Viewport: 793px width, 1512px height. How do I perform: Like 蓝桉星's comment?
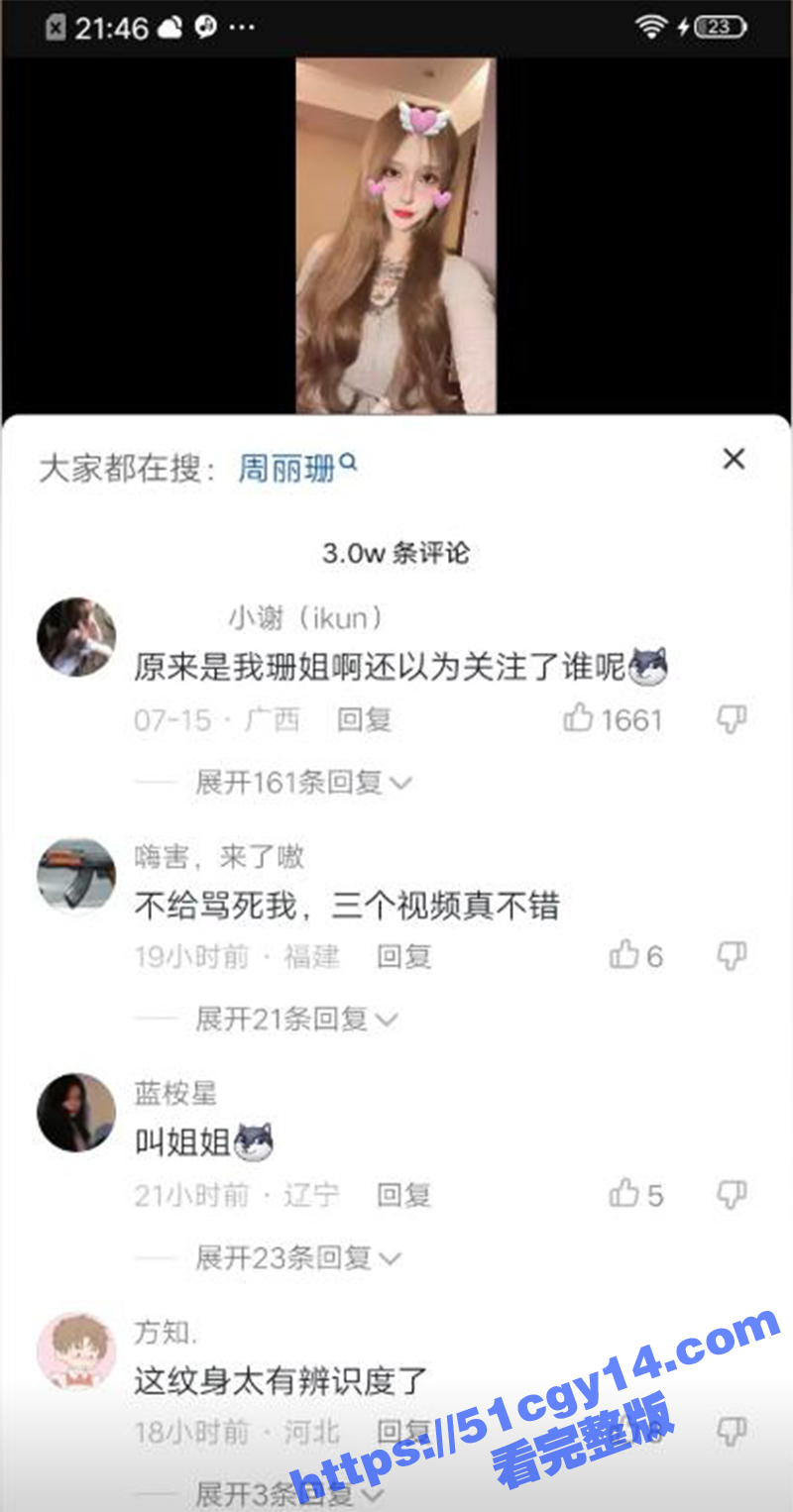click(x=624, y=1194)
